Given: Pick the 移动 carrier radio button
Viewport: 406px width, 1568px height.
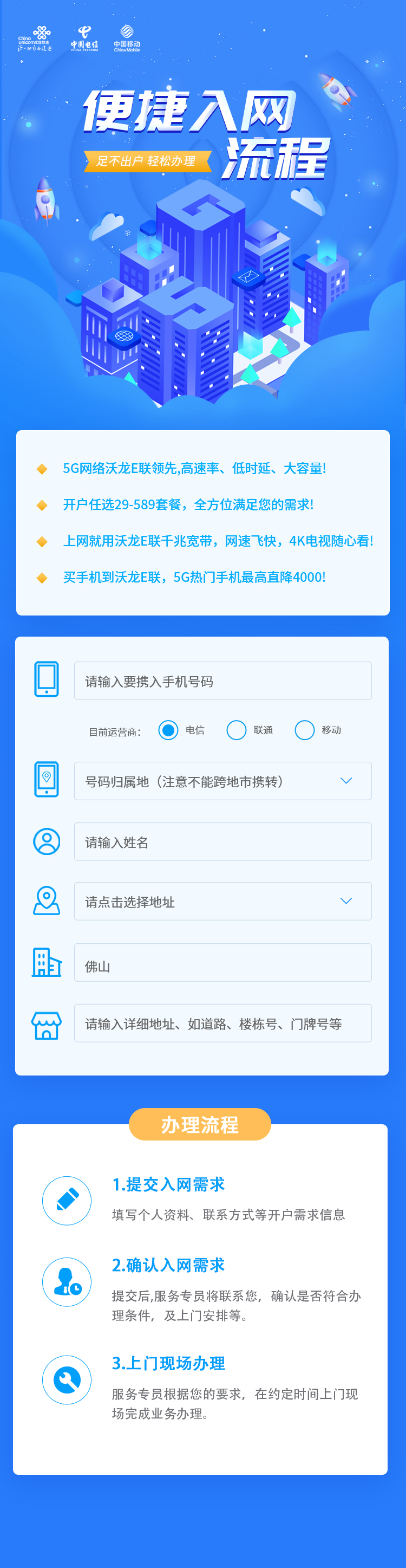Looking at the screenshot, I should point(304,730).
